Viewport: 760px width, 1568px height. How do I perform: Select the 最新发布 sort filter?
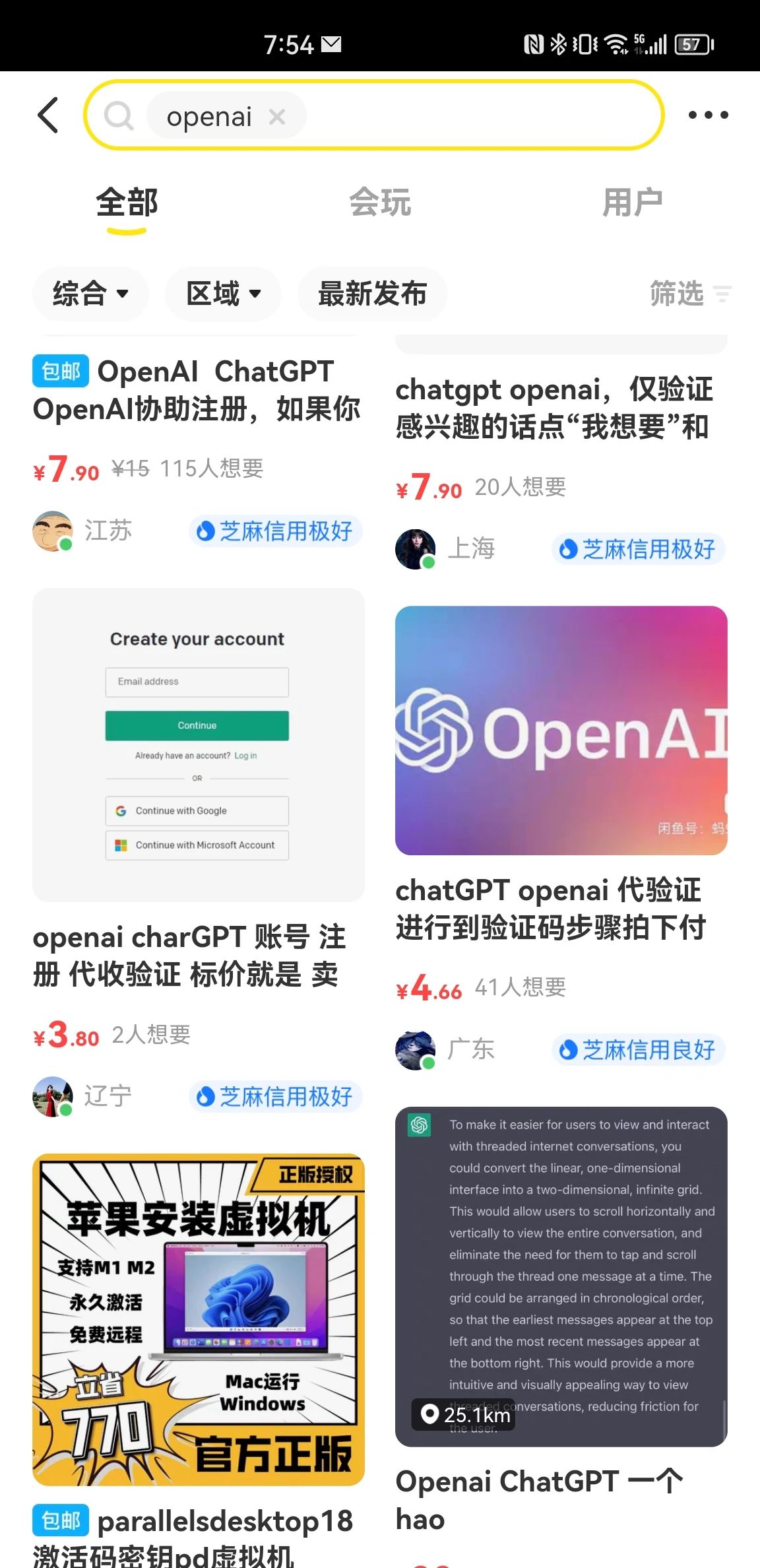tap(372, 294)
